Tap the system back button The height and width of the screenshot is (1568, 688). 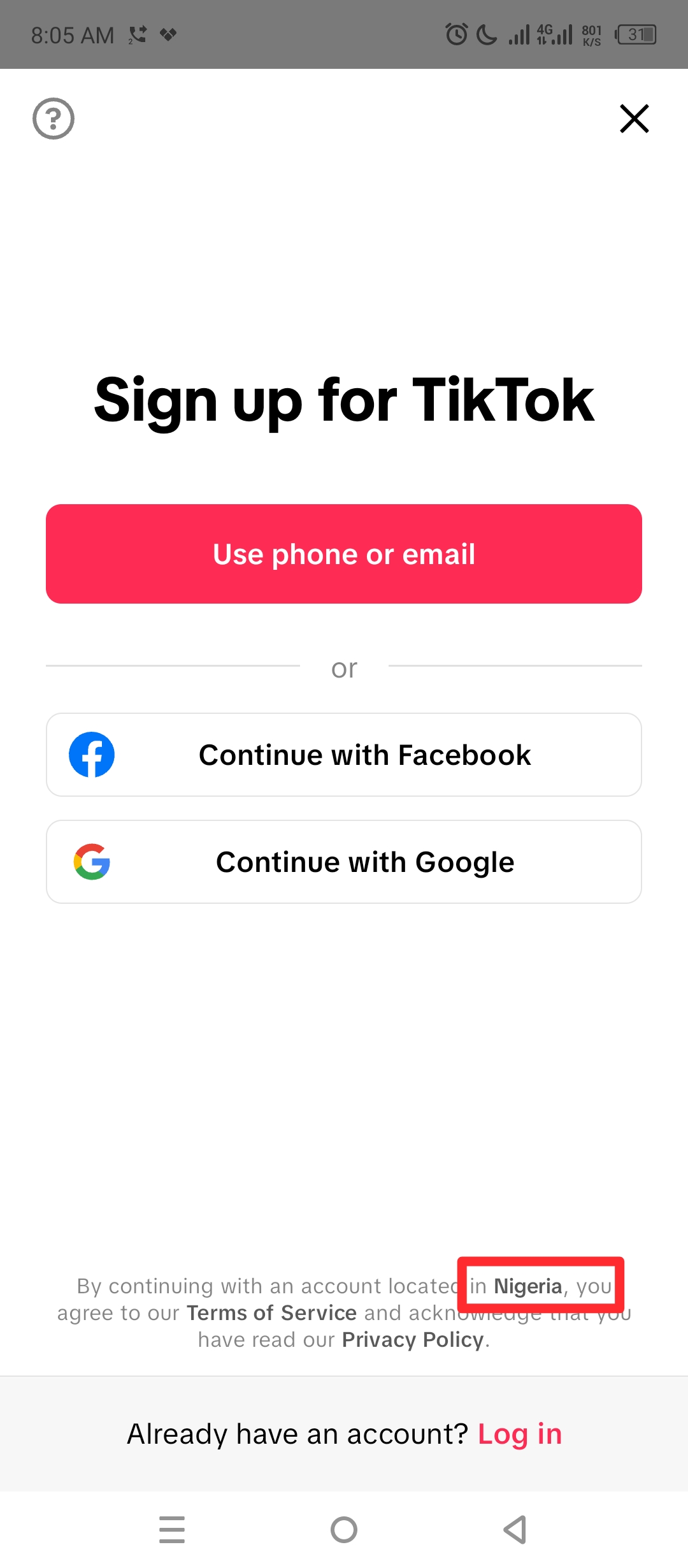(515, 1530)
